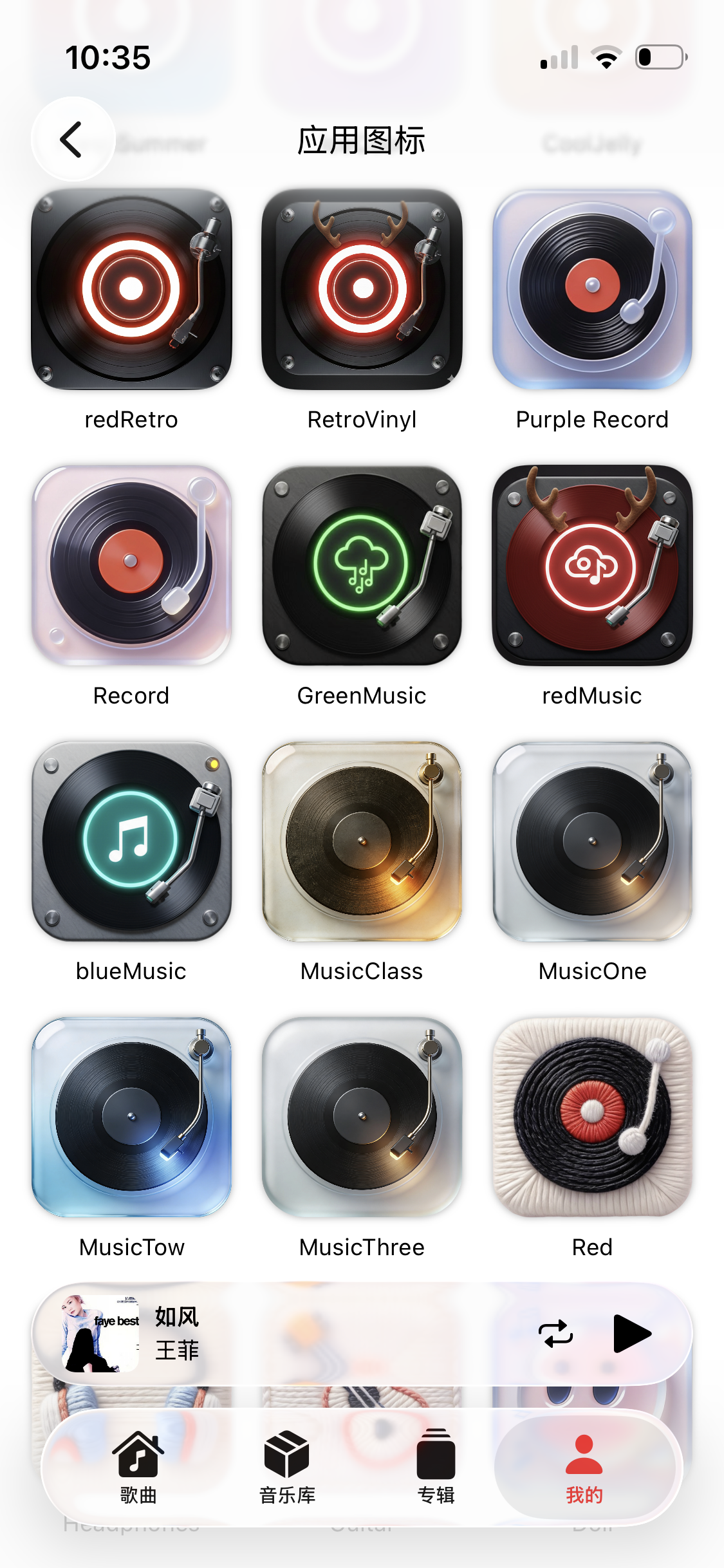Pick the knitted Red icon
The height and width of the screenshot is (1568, 724).
pyautogui.click(x=592, y=1117)
